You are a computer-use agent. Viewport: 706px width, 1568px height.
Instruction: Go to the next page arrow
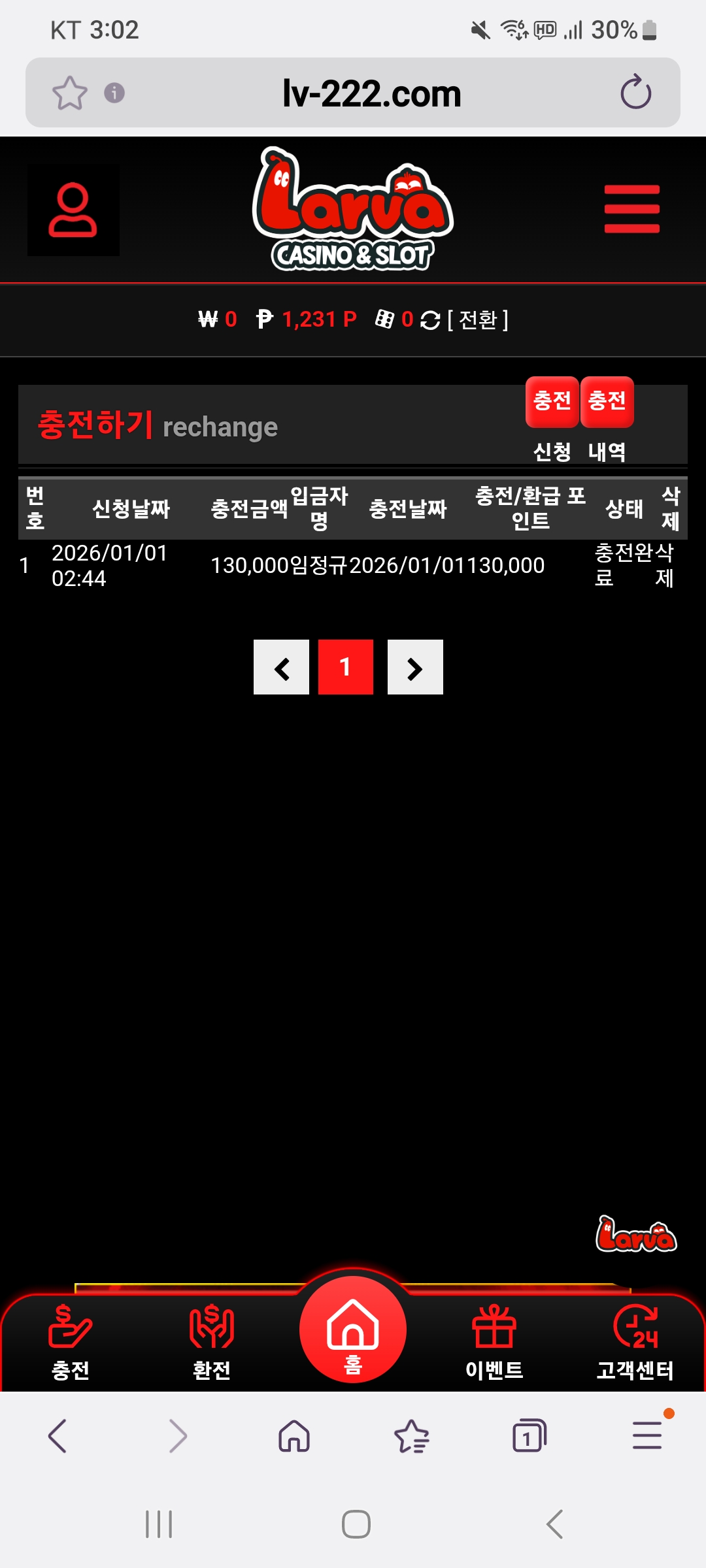tap(415, 668)
